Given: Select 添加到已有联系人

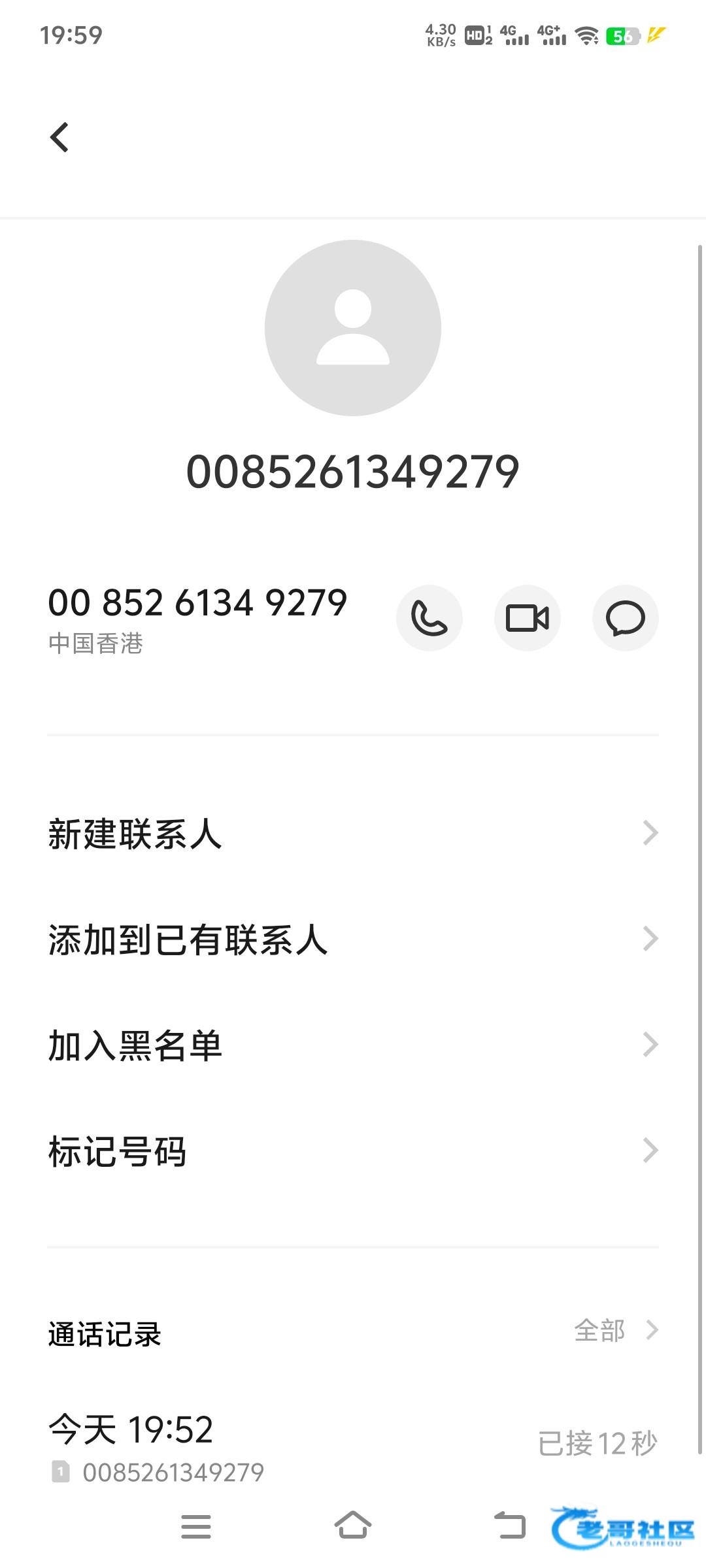Looking at the screenshot, I should click(353, 939).
